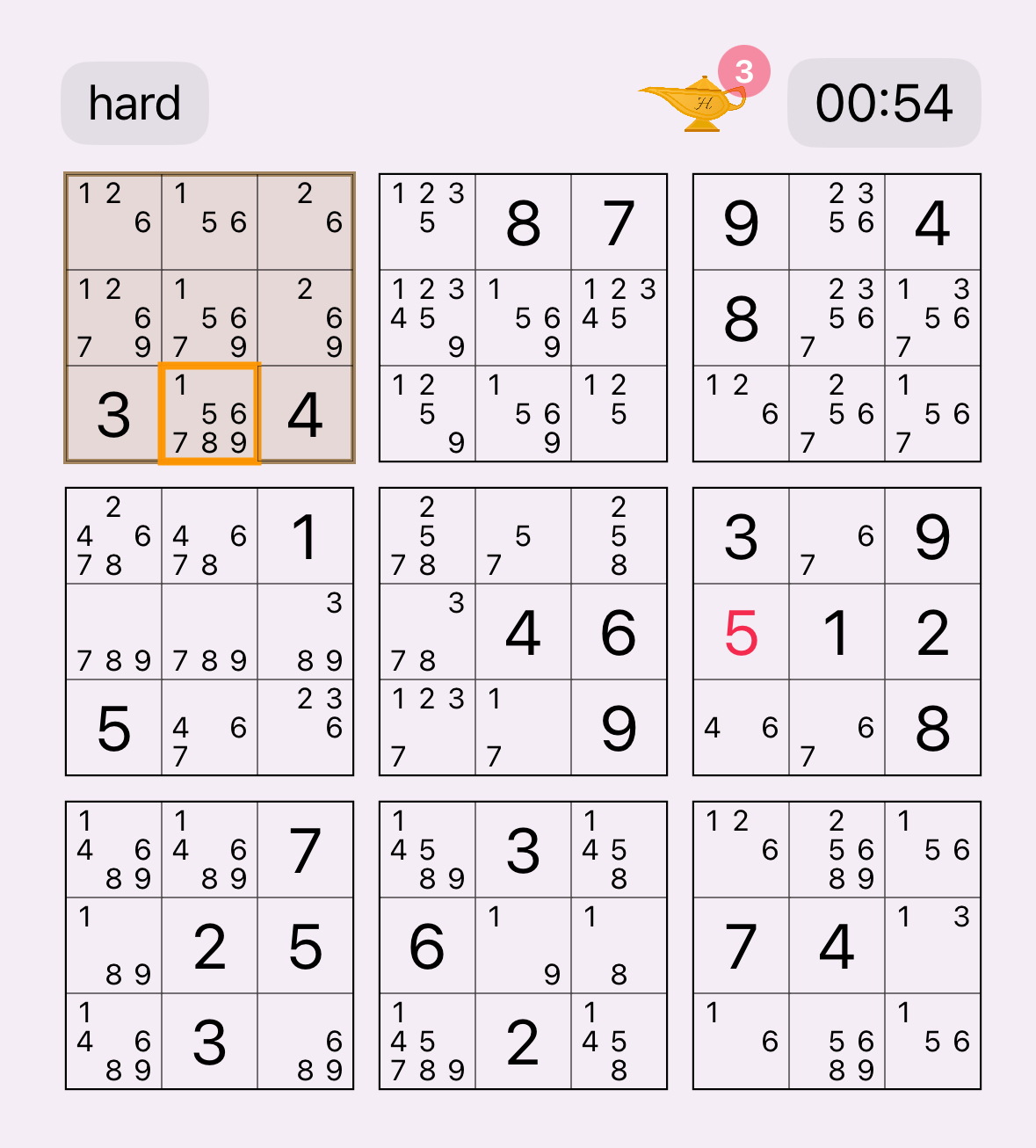1036x1148 pixels.
Task: Select the large 2 cell in the middle-right box
Action: pos(933,633)
